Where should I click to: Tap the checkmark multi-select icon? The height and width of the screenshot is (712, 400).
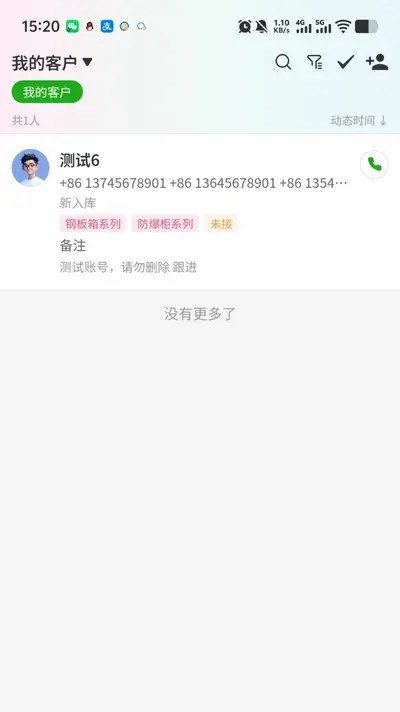pos(345,62)
